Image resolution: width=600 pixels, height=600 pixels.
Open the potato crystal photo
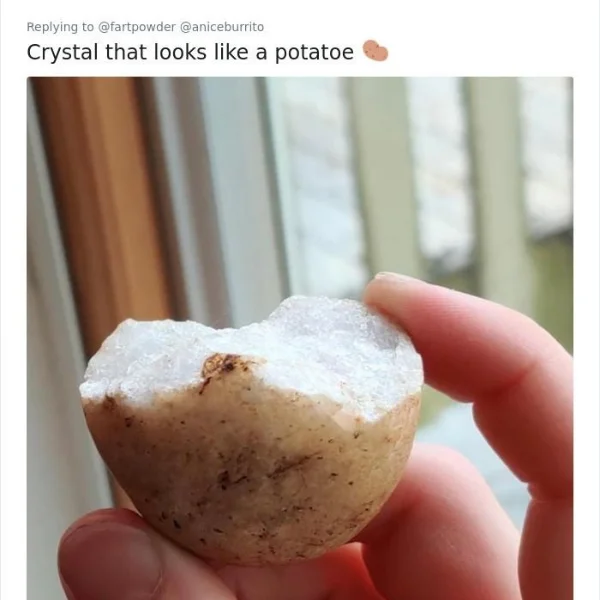pos(300,338)
